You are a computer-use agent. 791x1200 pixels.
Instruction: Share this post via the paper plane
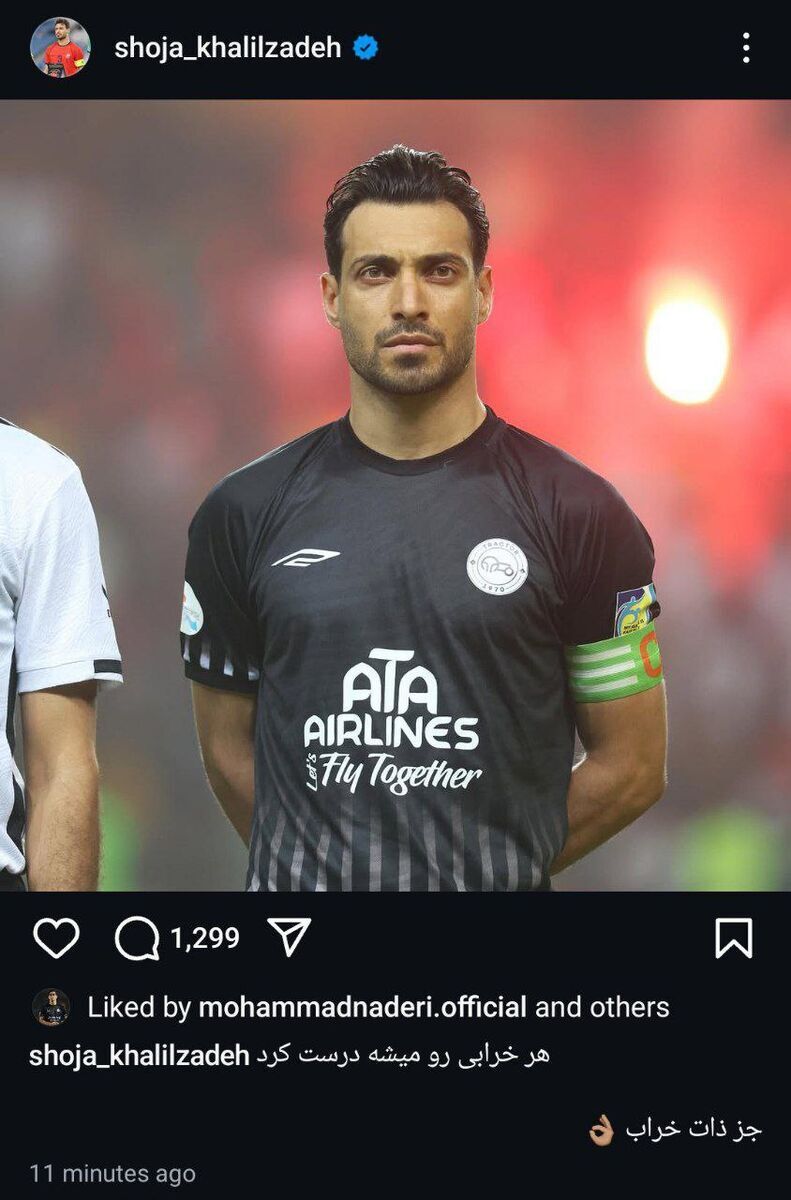pyautogui.click(x=289, y=937)
